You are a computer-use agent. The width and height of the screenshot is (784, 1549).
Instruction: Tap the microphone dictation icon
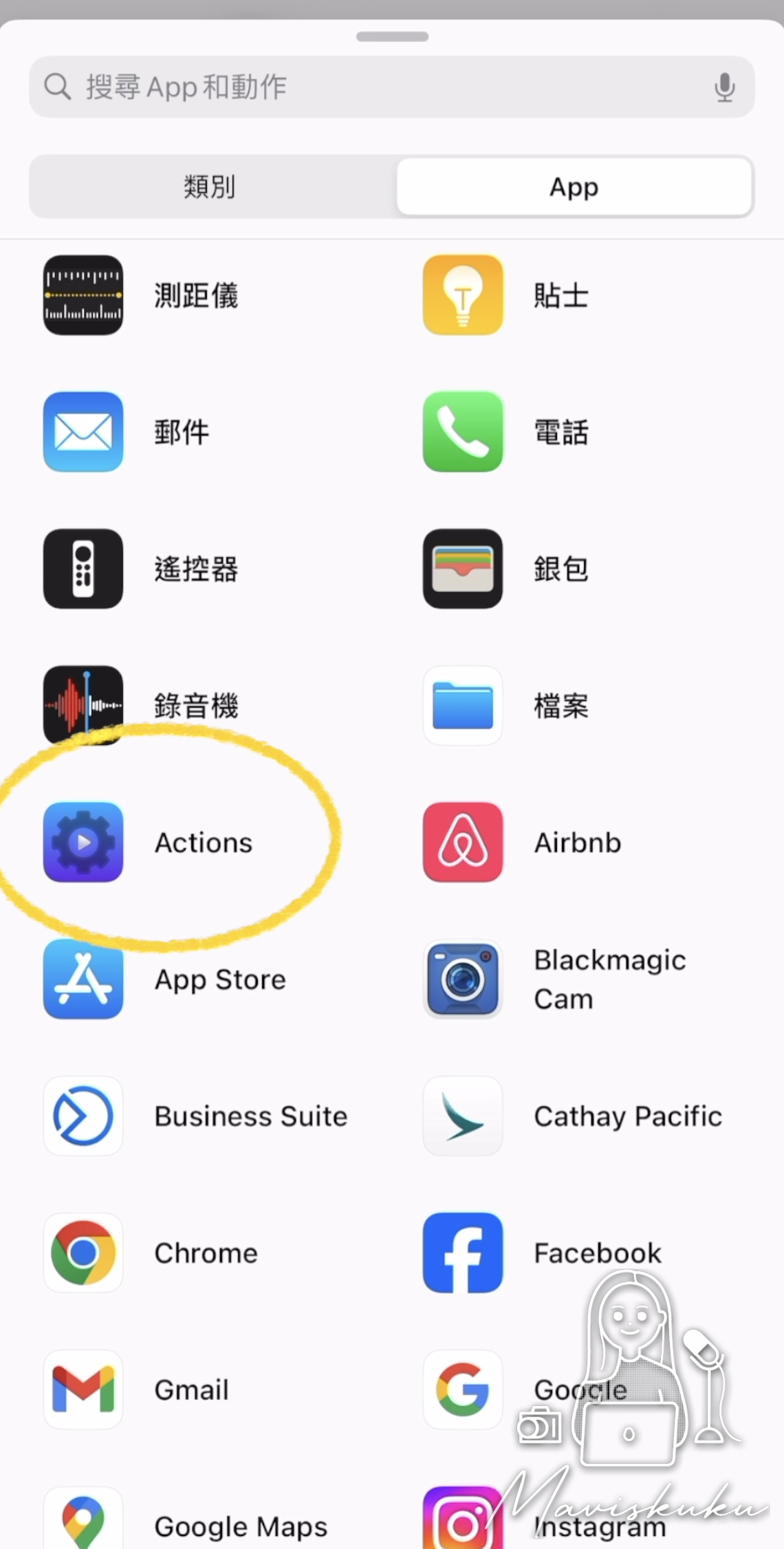point(724,87)
